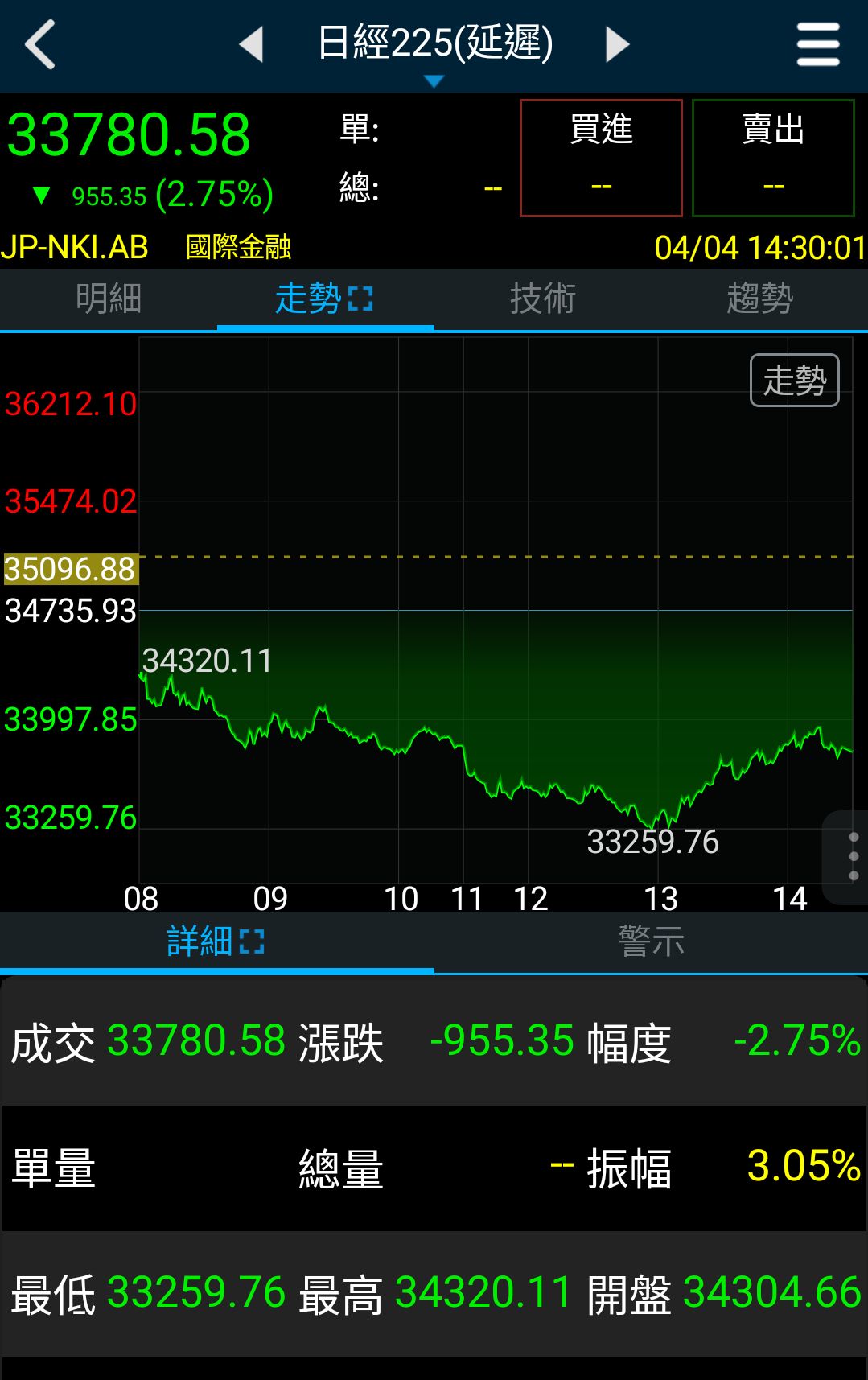Image resolution: width=868 pixels, height=1380 pixels.
Task: Expand the 日經225 title dropdown
Action: 434,50
